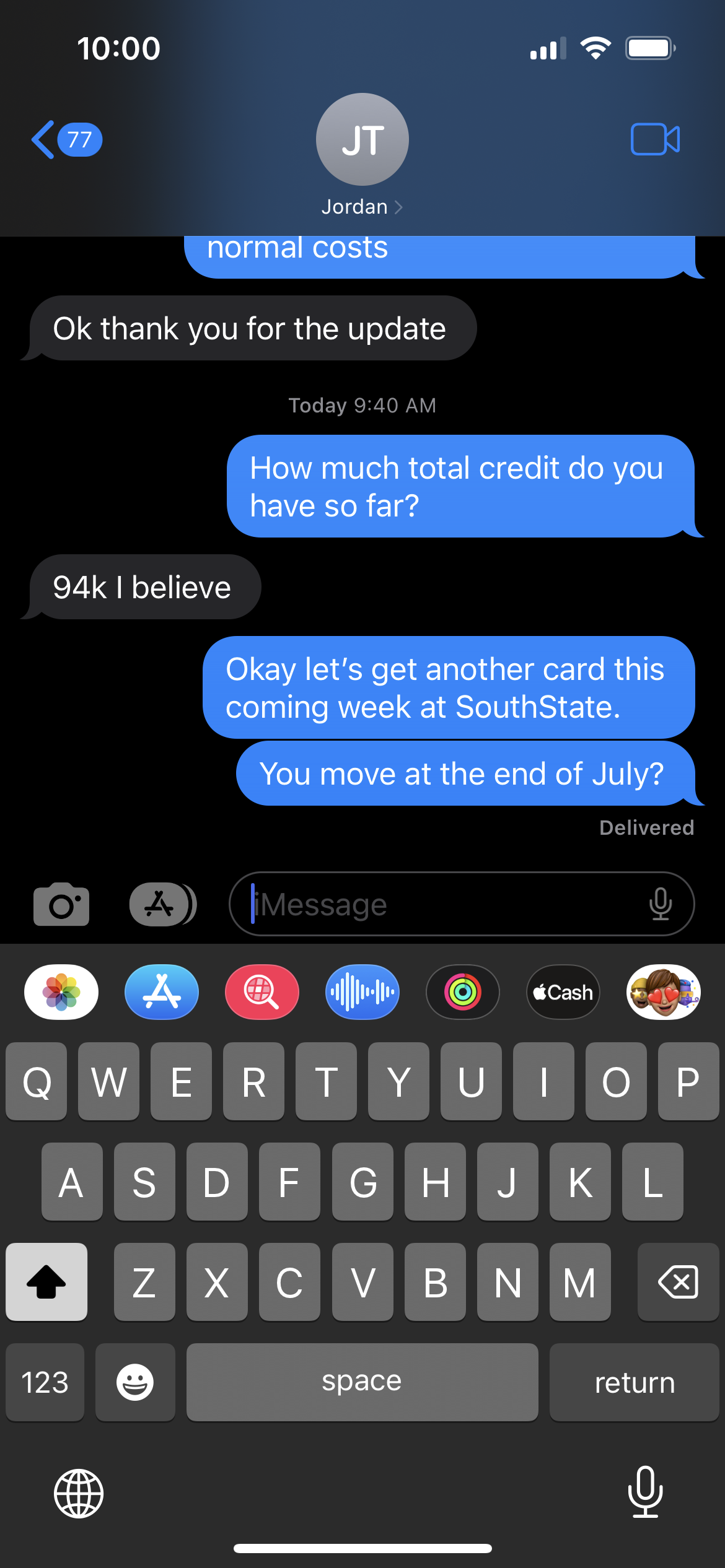Viewport: 725px width, 1568px height.
Task: Open the Memoji stickers app
Action: tap(664, 992)
